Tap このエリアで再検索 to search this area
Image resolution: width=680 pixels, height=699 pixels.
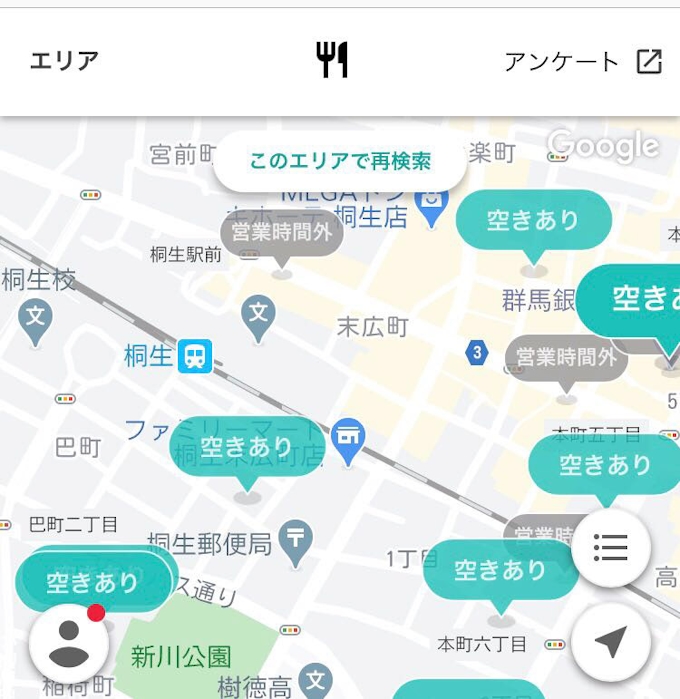tap(340, 161)
